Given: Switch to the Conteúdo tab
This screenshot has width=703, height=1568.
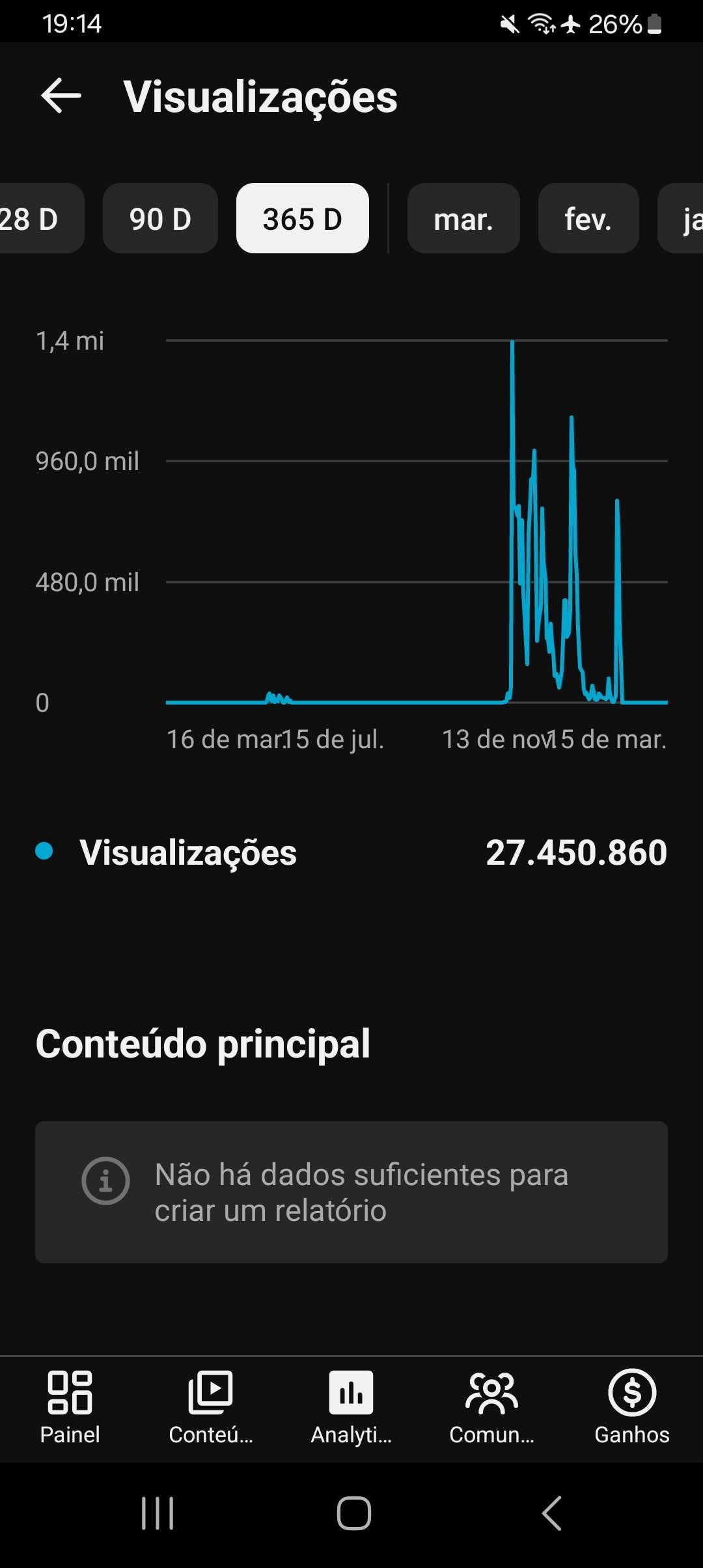Looking at the screenshot, I should coord(210,1408).
